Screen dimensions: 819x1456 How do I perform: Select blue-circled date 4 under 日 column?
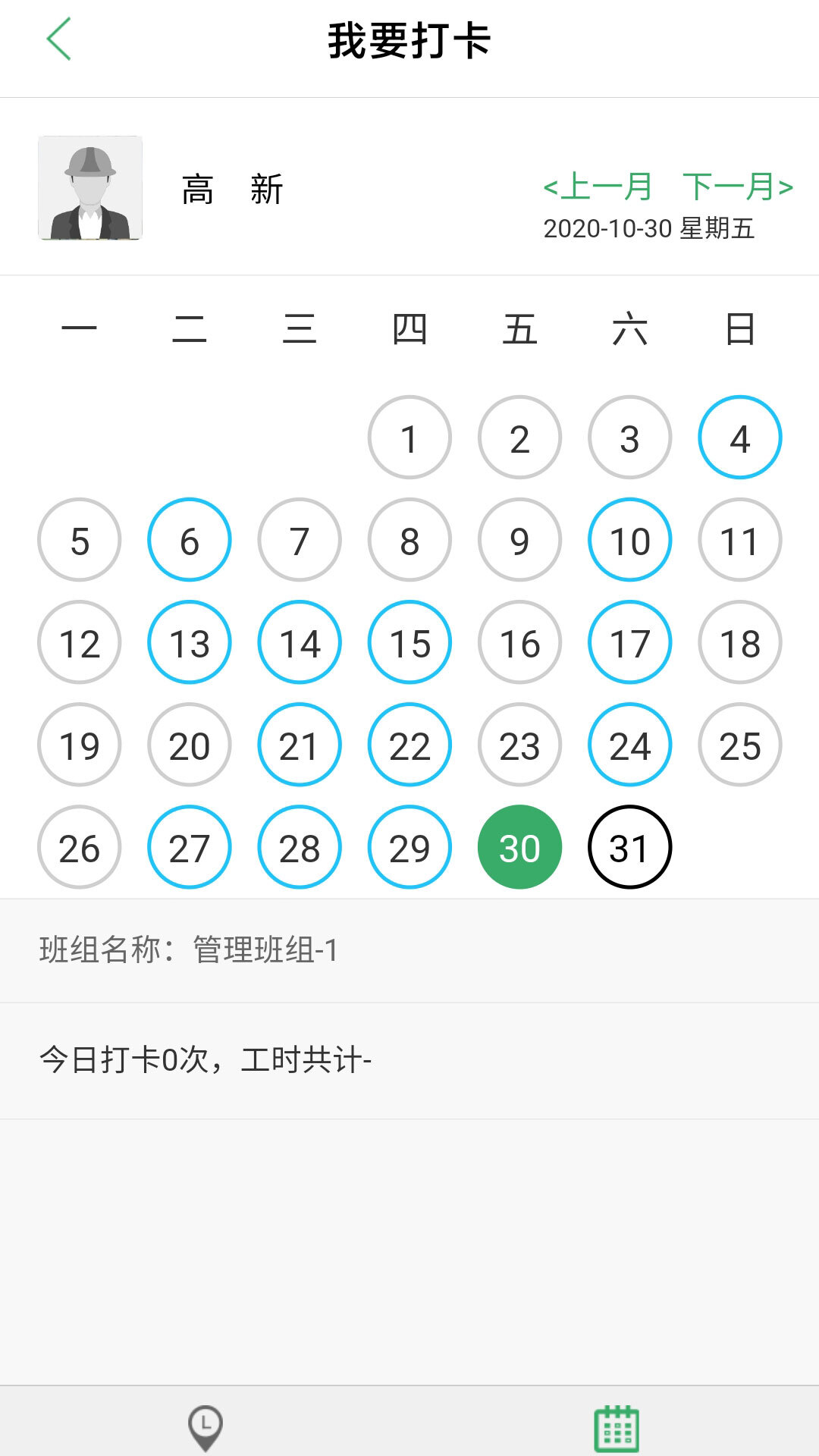739,436
